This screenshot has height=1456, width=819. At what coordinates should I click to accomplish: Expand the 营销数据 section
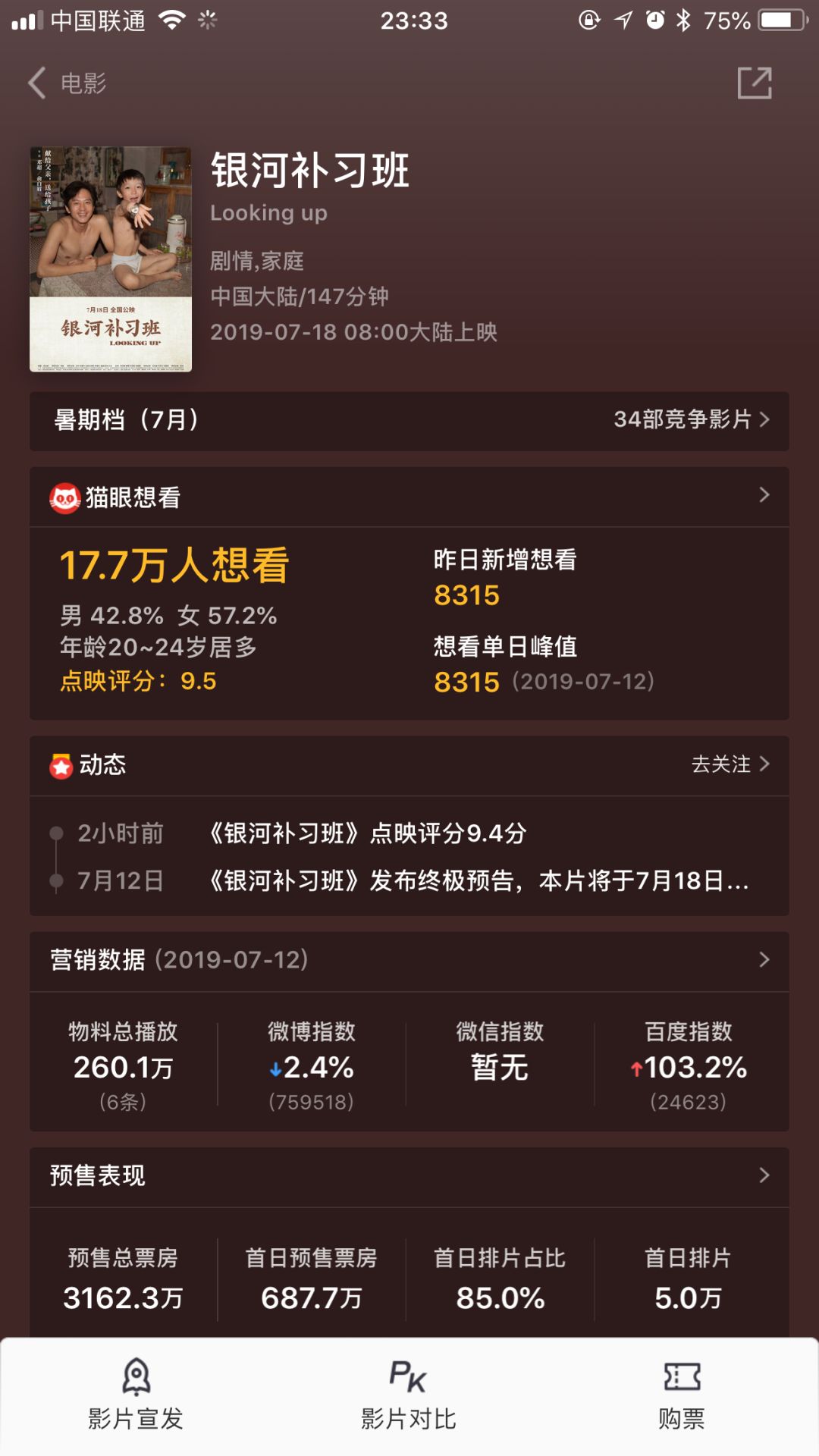[409, 960]
